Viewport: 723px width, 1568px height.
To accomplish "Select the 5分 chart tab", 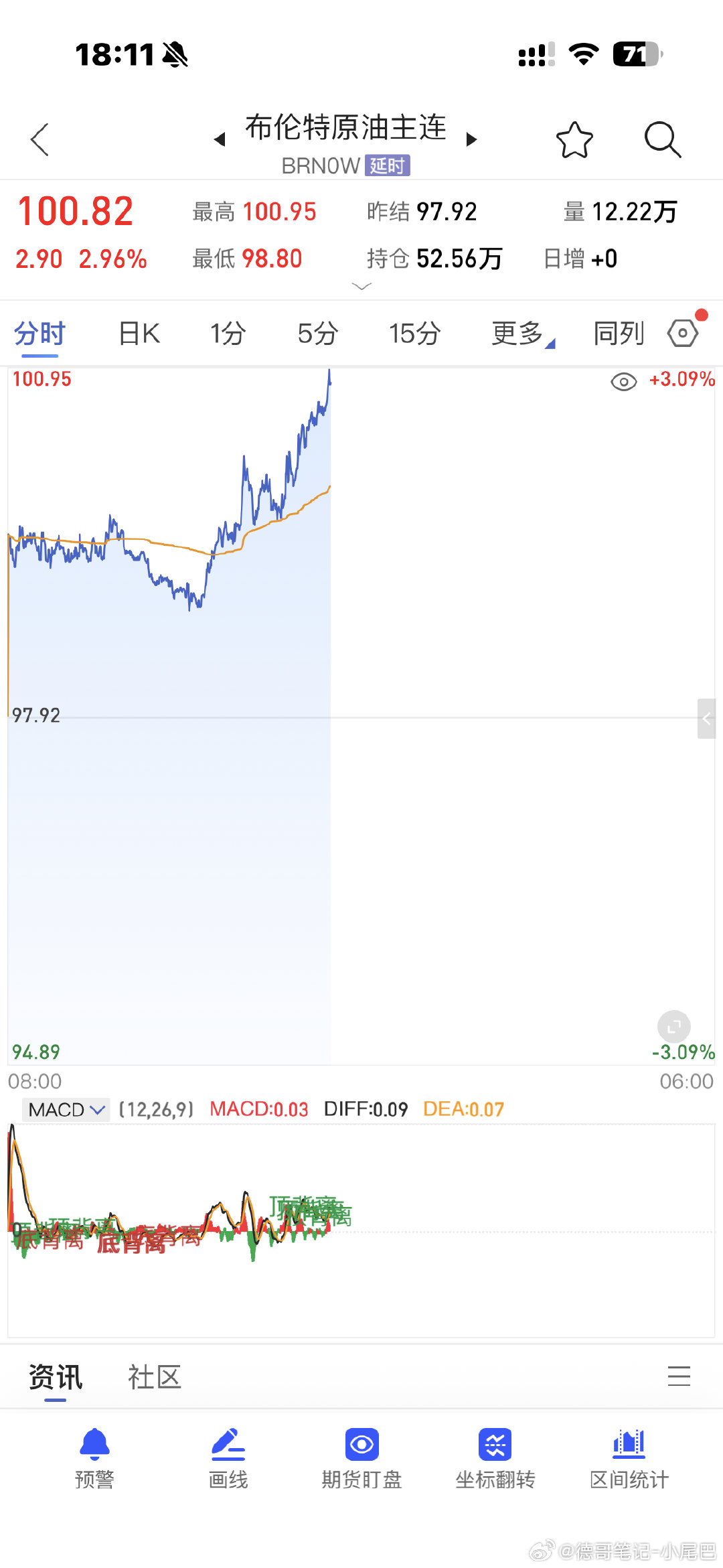I will pos(317,334).
